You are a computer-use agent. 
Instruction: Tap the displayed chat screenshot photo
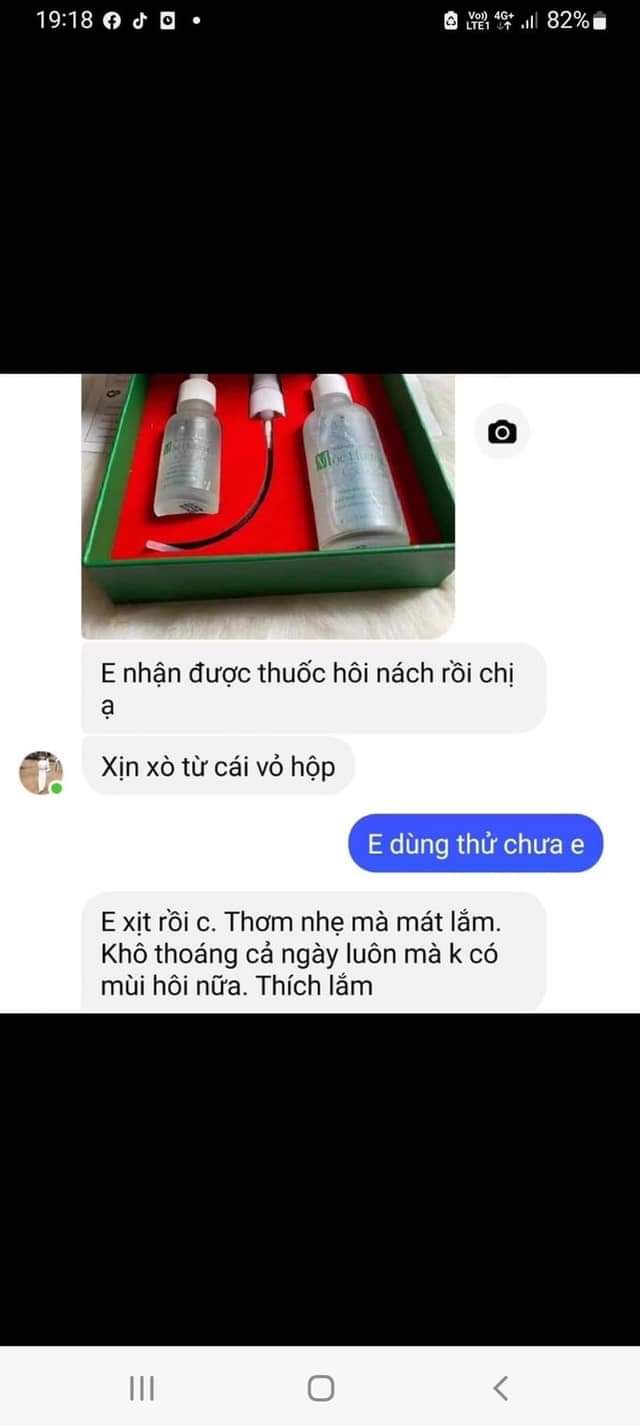(x=320, y=693)
